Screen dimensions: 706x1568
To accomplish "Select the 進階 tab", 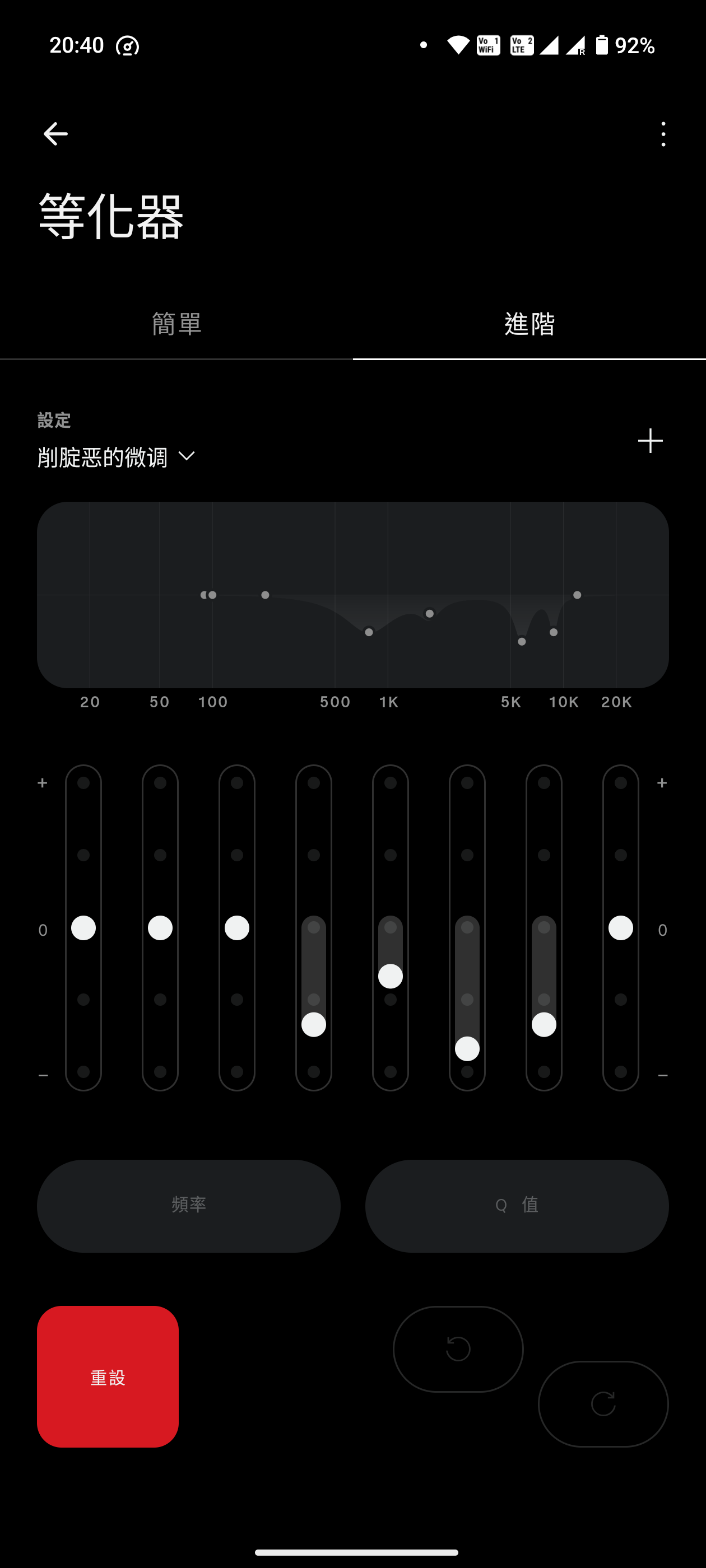I will (529, 324).
